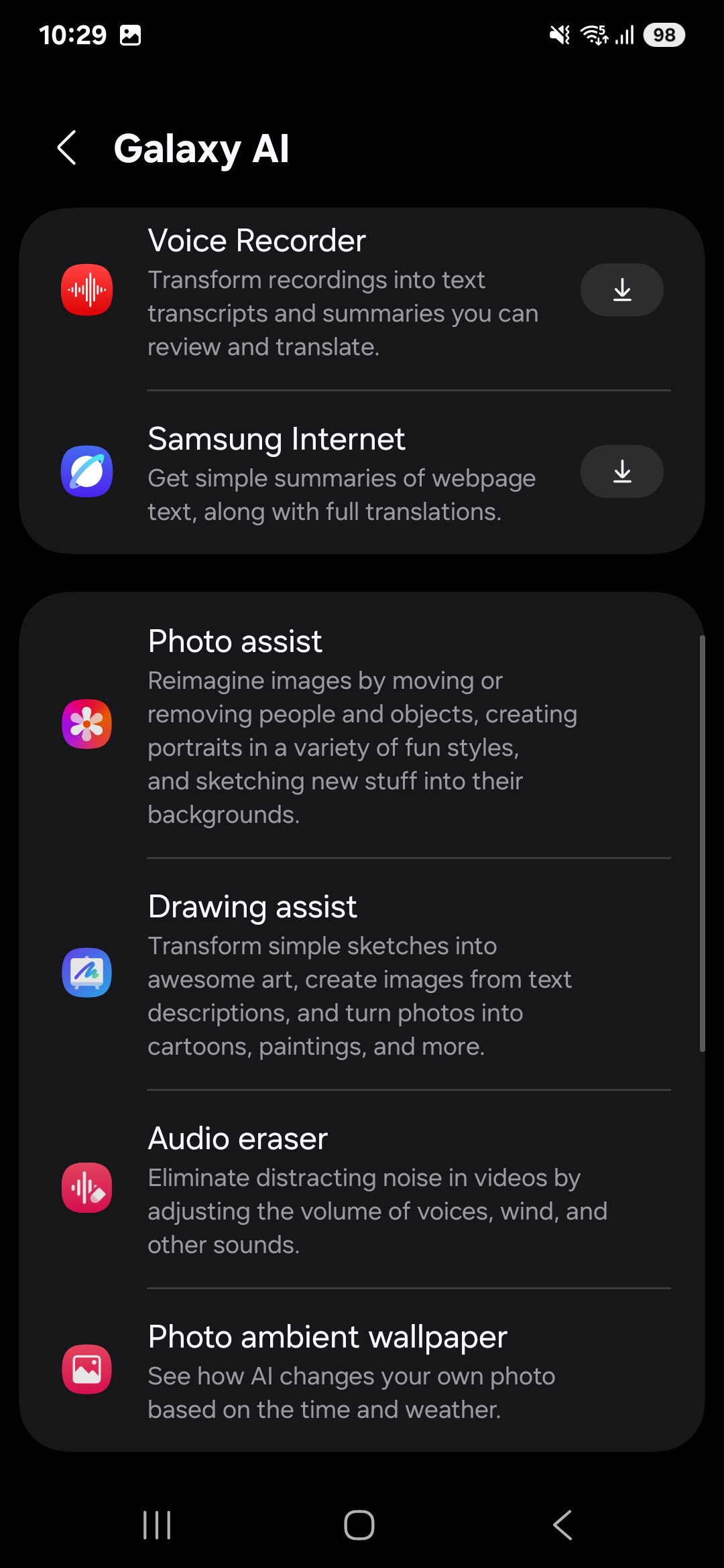Go back from Galaxy AI page
Screen dimensions: 724x1568
[67, 148]
